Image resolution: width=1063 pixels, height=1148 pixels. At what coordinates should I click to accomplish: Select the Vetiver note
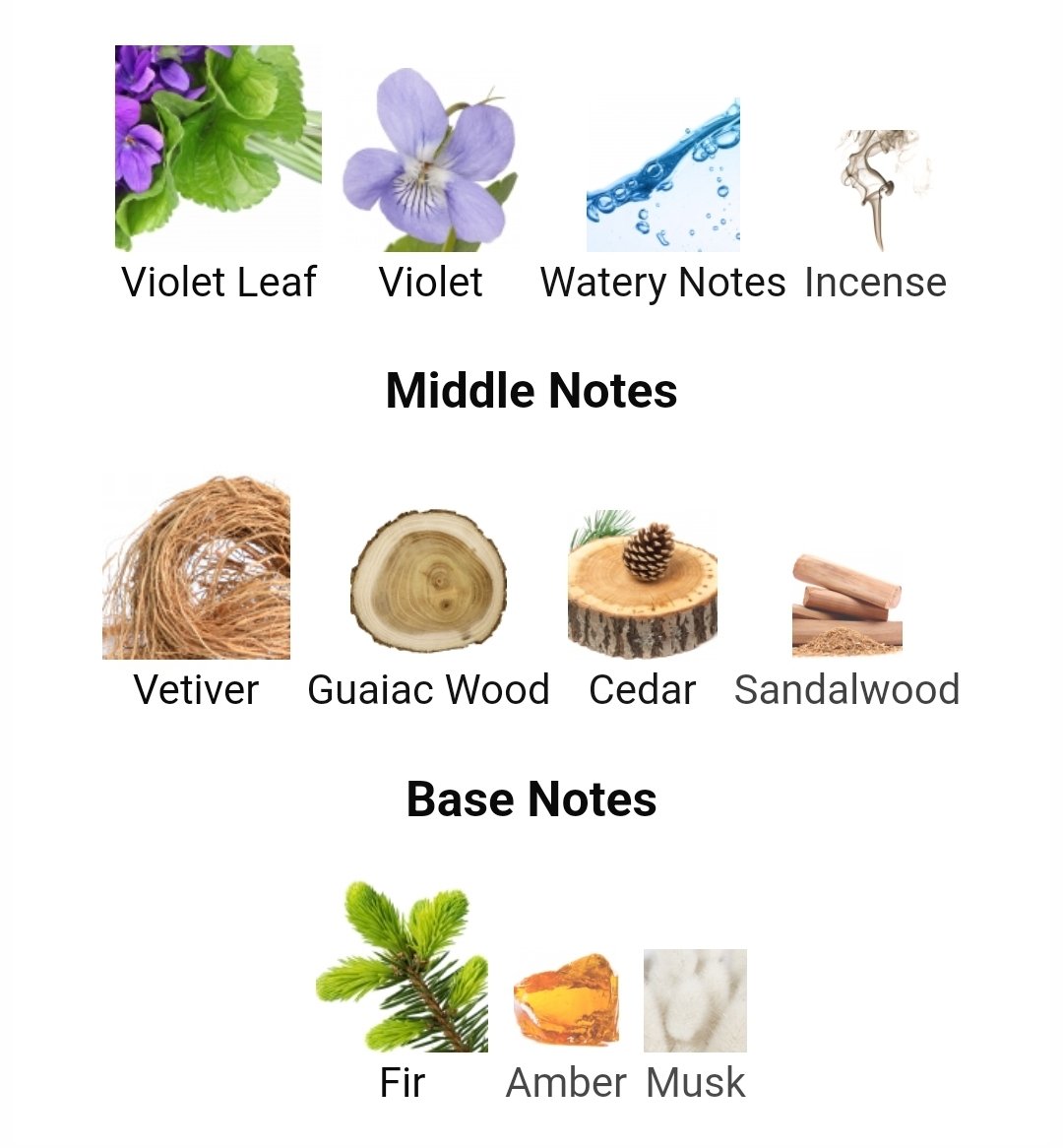click(196, 568)
